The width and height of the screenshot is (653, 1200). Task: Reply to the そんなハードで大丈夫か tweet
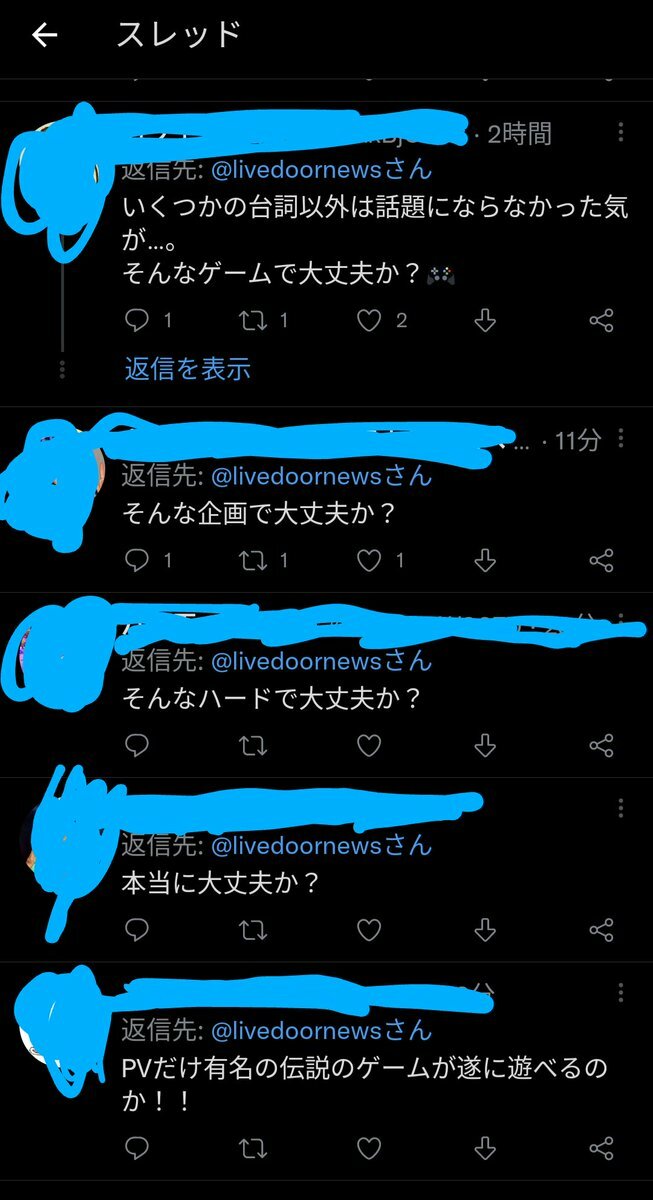click(x=137, y=746)
